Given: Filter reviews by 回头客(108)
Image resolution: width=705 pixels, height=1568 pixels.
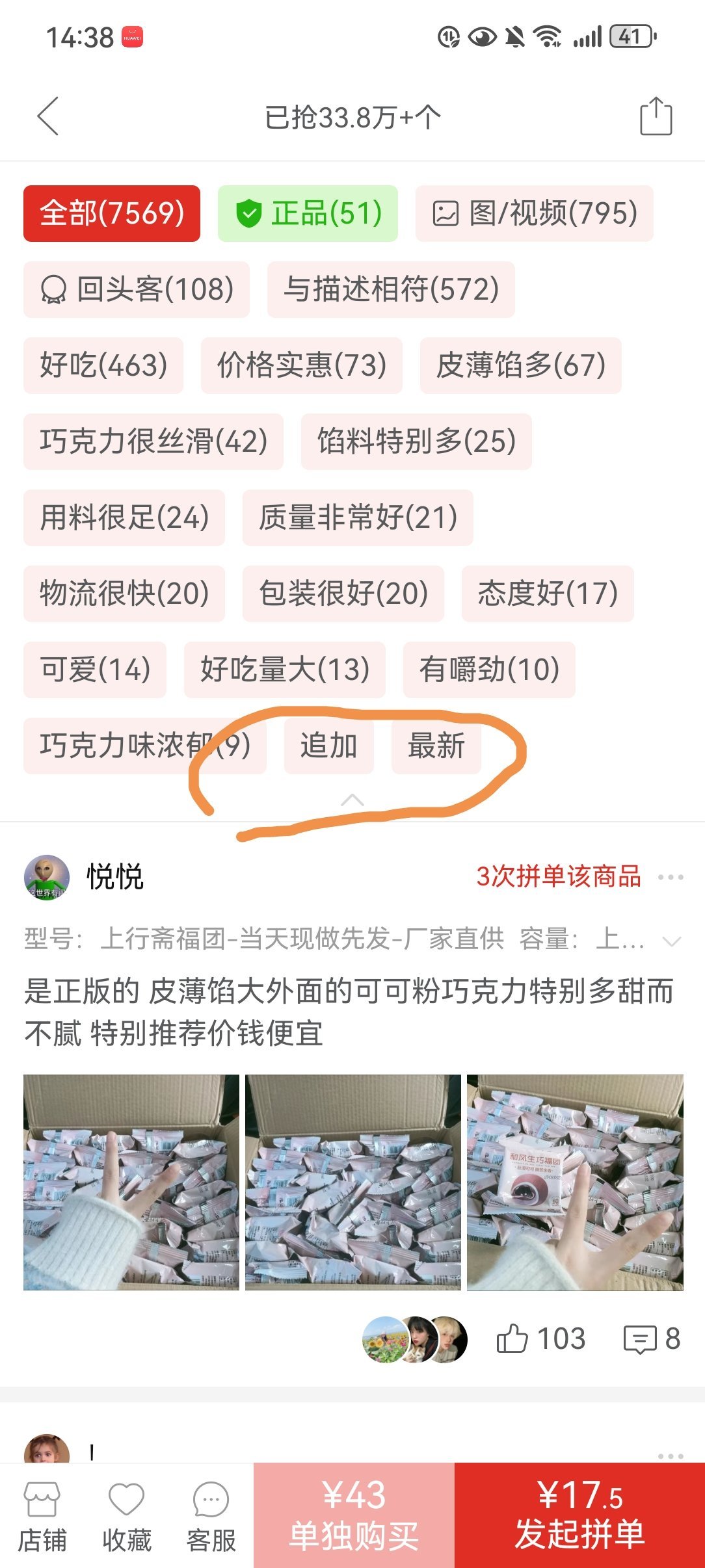Looking at the screenshot, I should click(x=137, y=289).
